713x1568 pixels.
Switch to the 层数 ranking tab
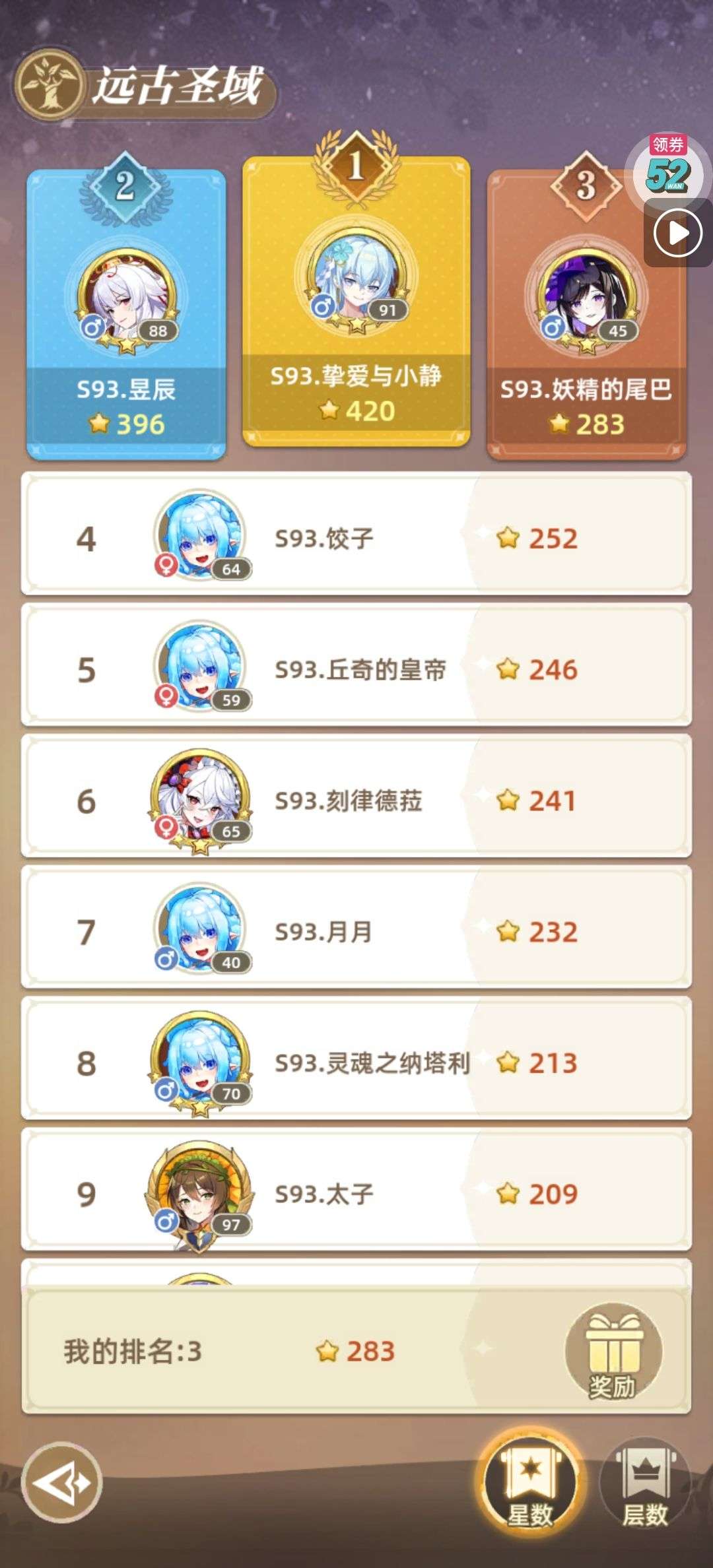(644, 1483)
